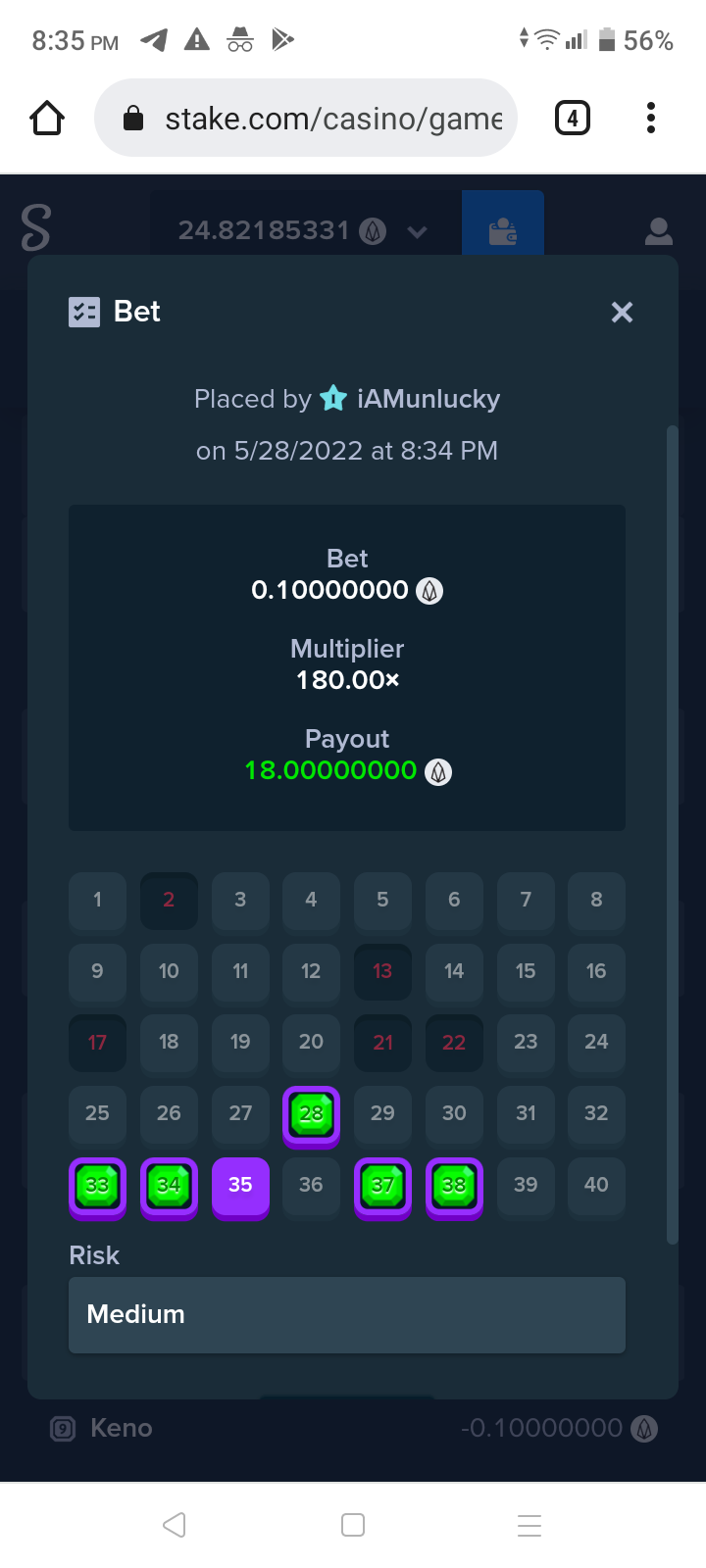Open recent apps from navigation bar
The height and width of the screenshot is (1568, 706).
[x=529, y=1525]
